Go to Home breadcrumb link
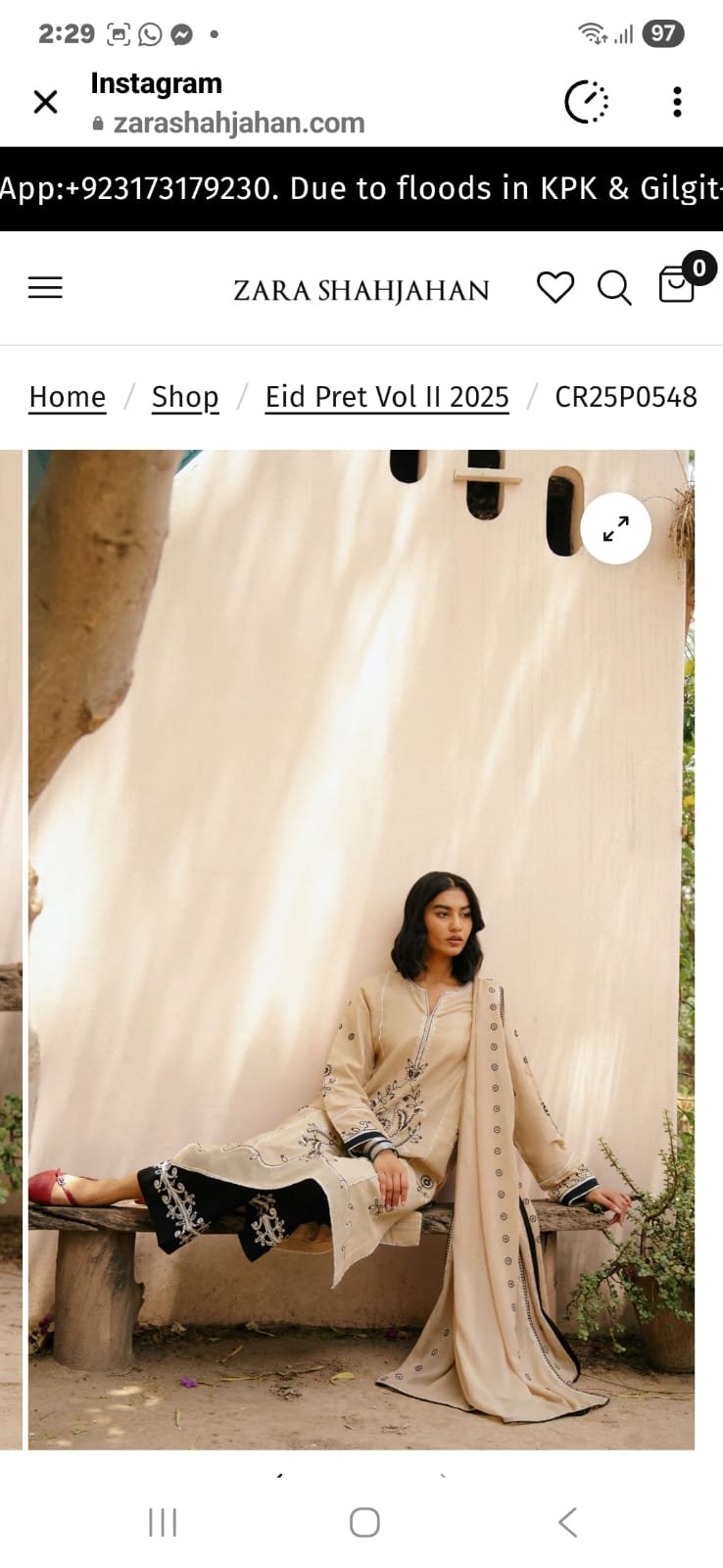Image resolution: width=723 pixels, height=1568 pixels. click(68, 397)
